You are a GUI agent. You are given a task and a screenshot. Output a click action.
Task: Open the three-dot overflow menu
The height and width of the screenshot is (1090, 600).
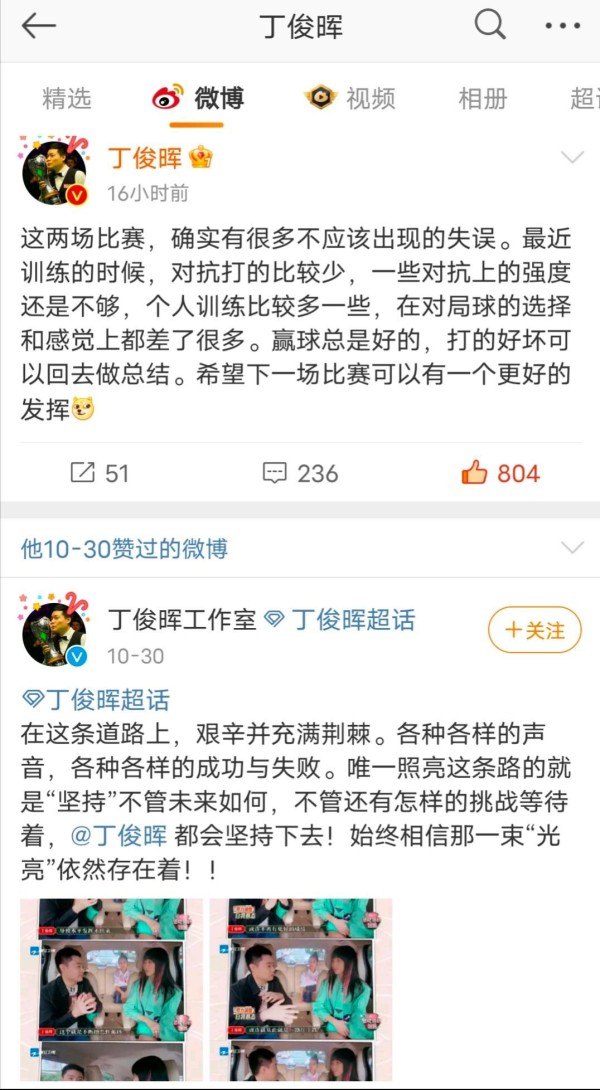coord(562,26)
